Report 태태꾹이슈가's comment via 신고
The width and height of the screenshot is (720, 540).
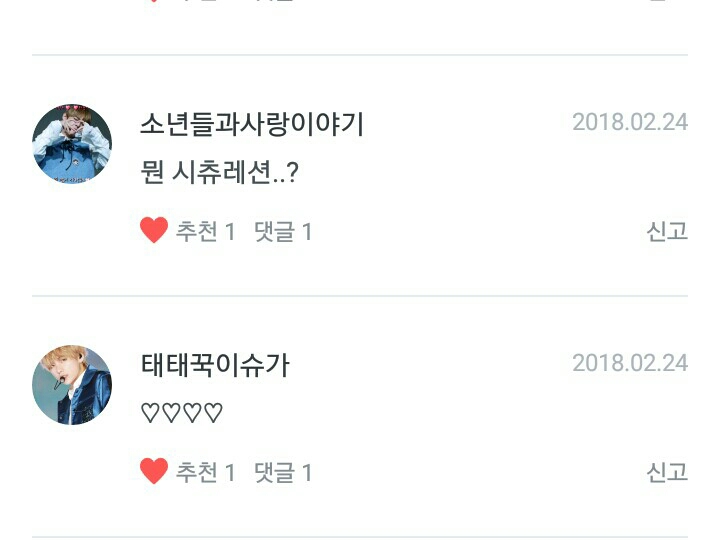pyautogui.click(x=667, y=472)
